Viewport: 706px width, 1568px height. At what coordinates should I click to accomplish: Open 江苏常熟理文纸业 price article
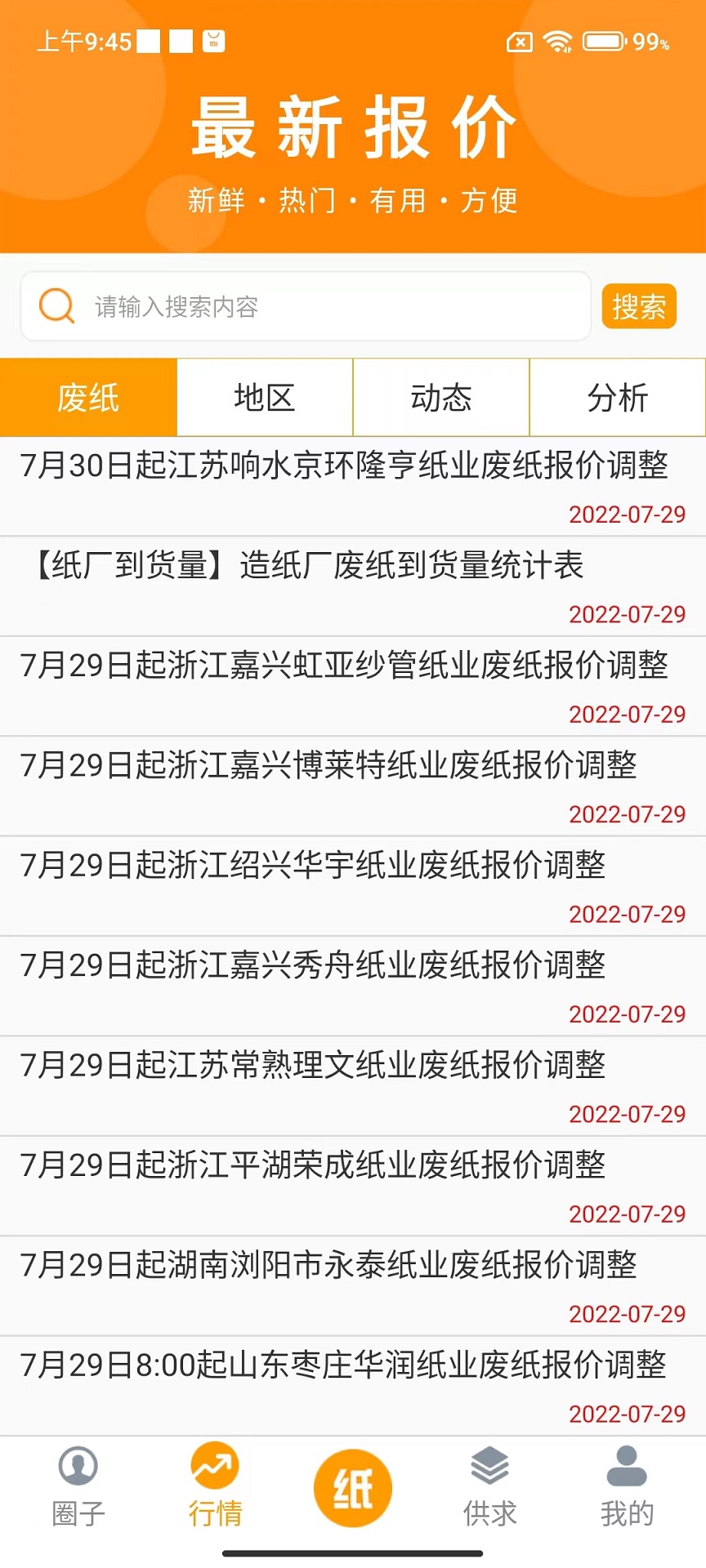point(313,1066)
